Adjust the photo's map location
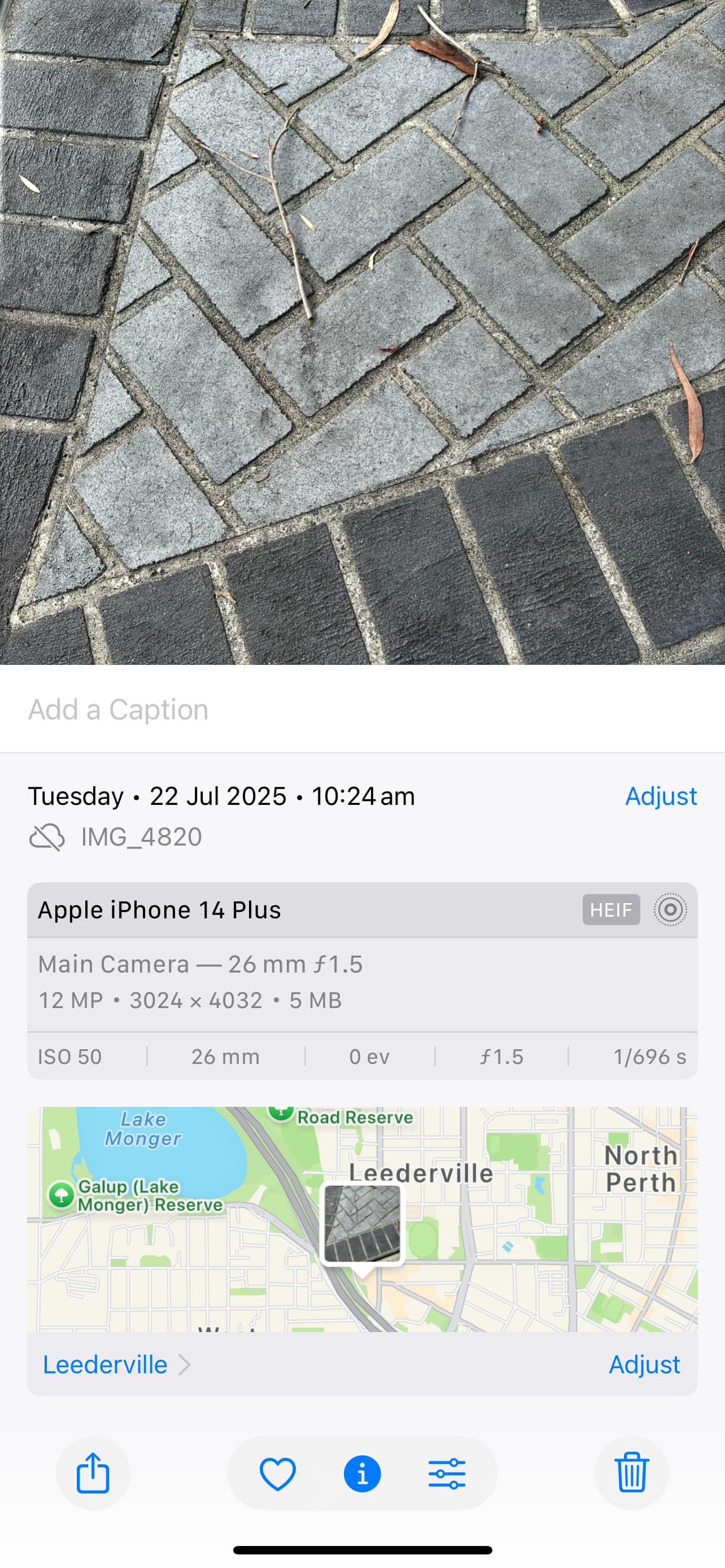Viewport: 725px width, 1568px height. click(x=644, y=1365)
